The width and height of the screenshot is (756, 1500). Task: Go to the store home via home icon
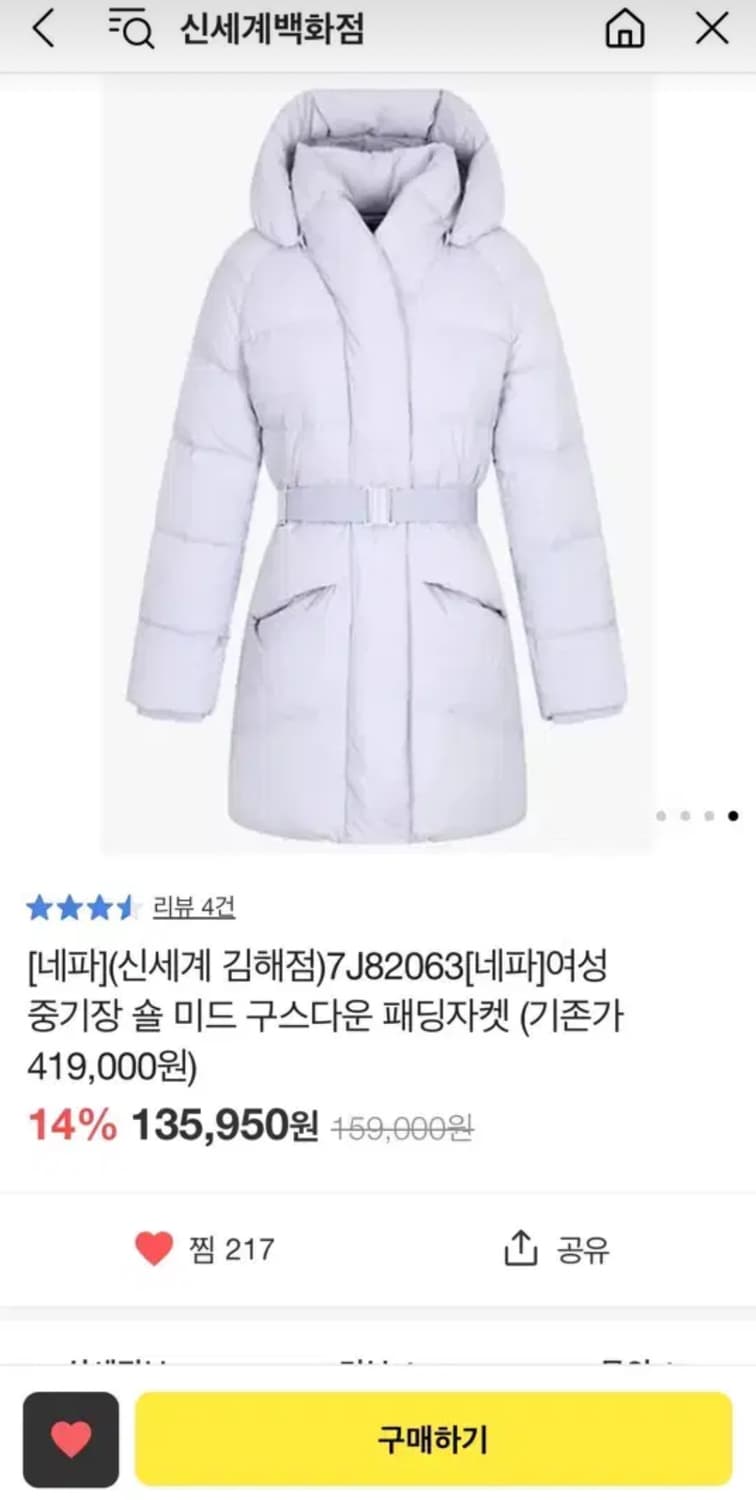coord(626,30)
